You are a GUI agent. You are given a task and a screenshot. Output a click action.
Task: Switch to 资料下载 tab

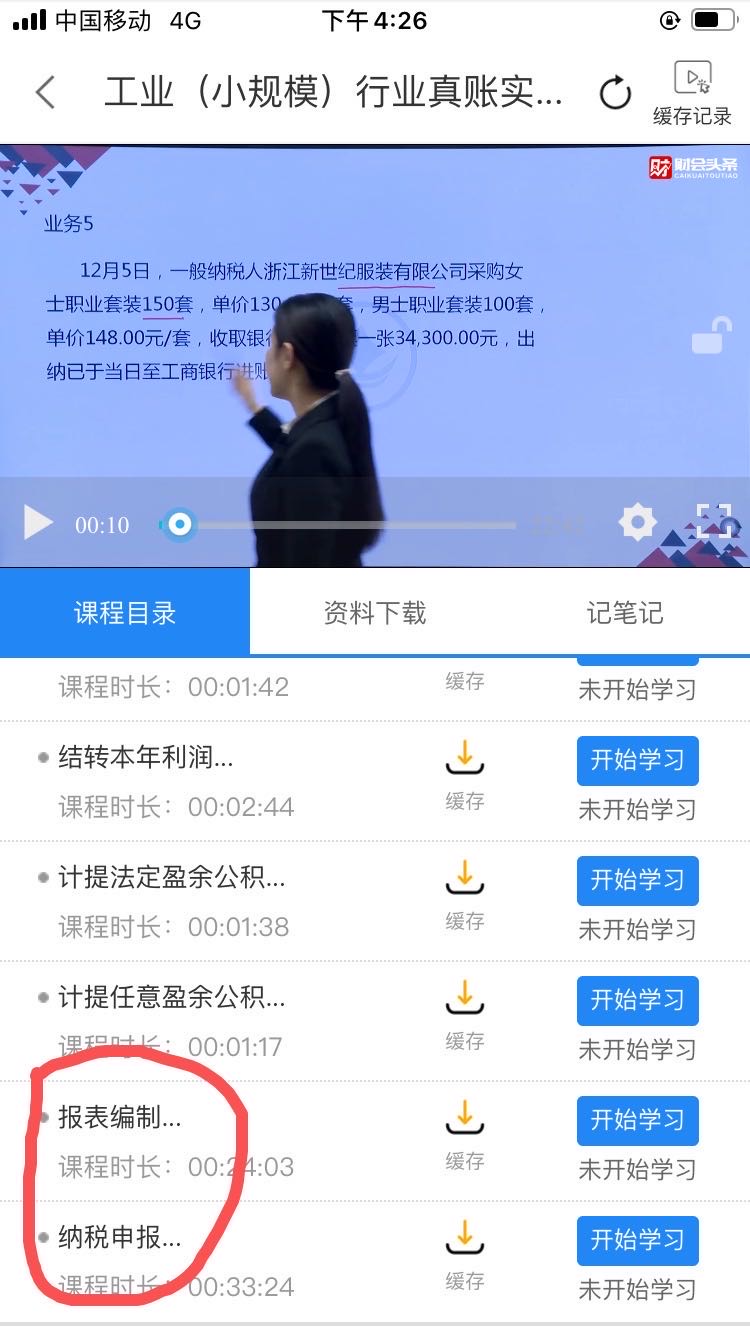pos(375,613)
